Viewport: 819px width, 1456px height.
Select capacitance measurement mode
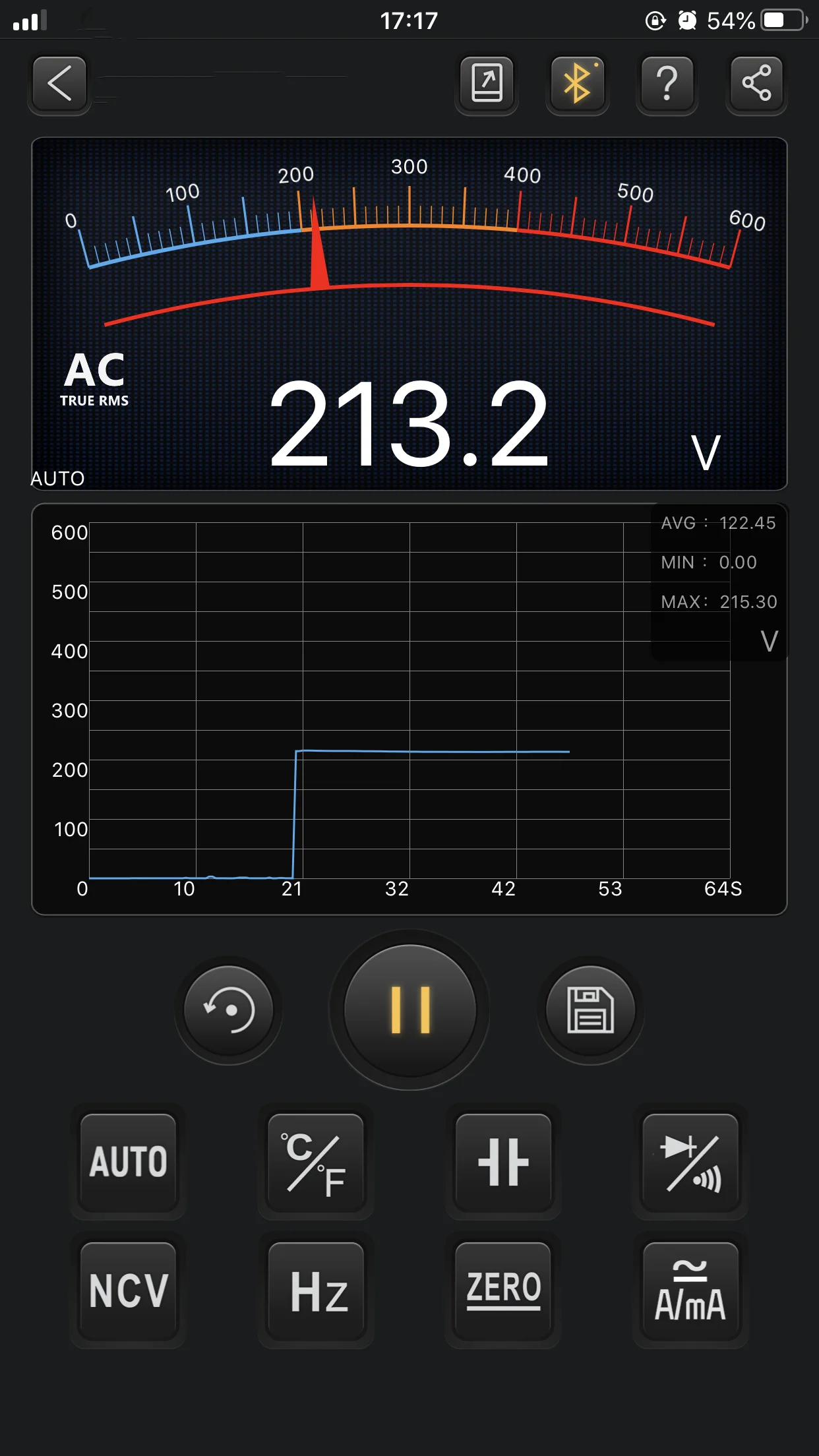tap(503, 1162)
